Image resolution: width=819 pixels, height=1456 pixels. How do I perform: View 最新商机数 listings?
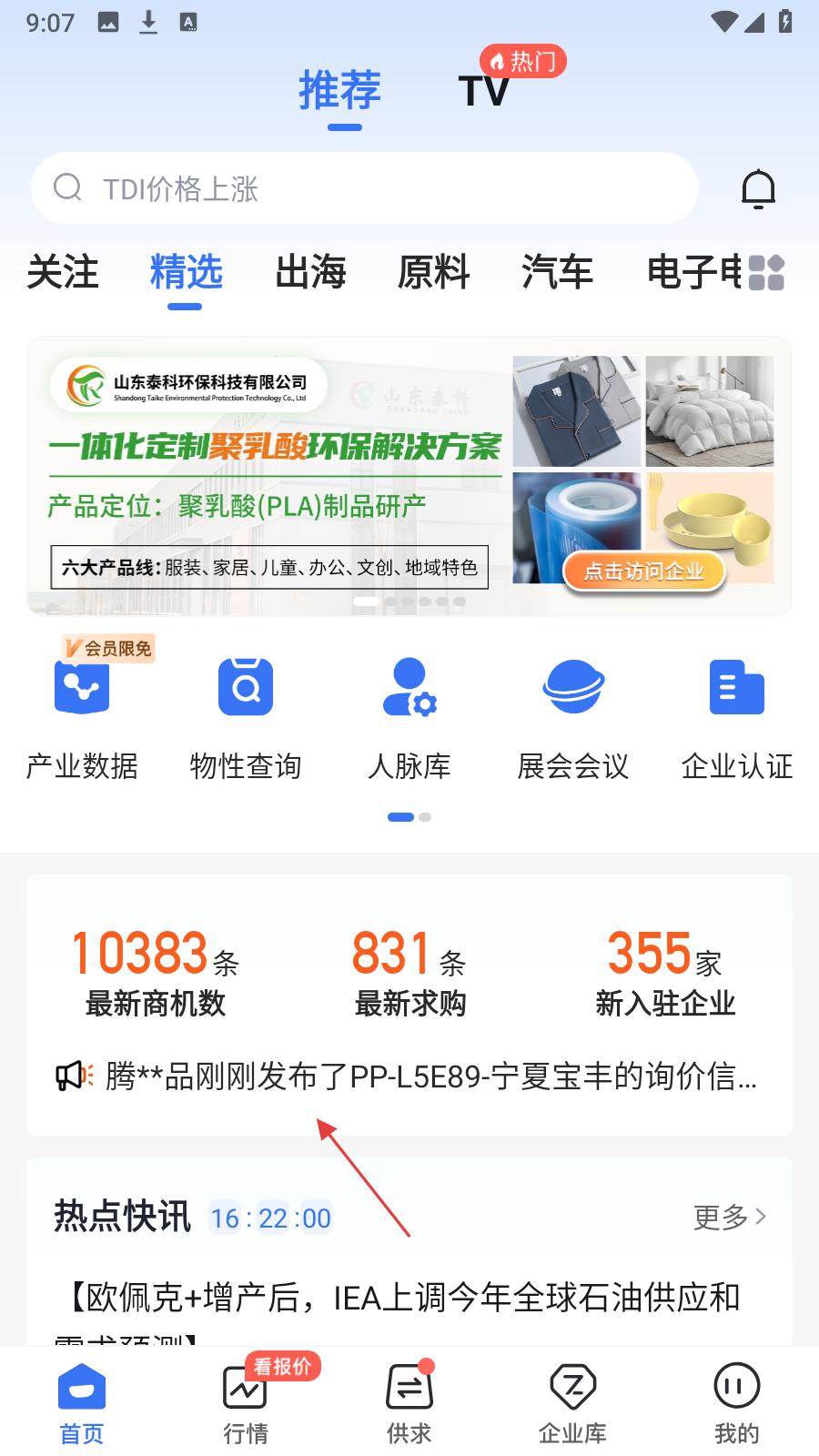[x=155, y=973]
